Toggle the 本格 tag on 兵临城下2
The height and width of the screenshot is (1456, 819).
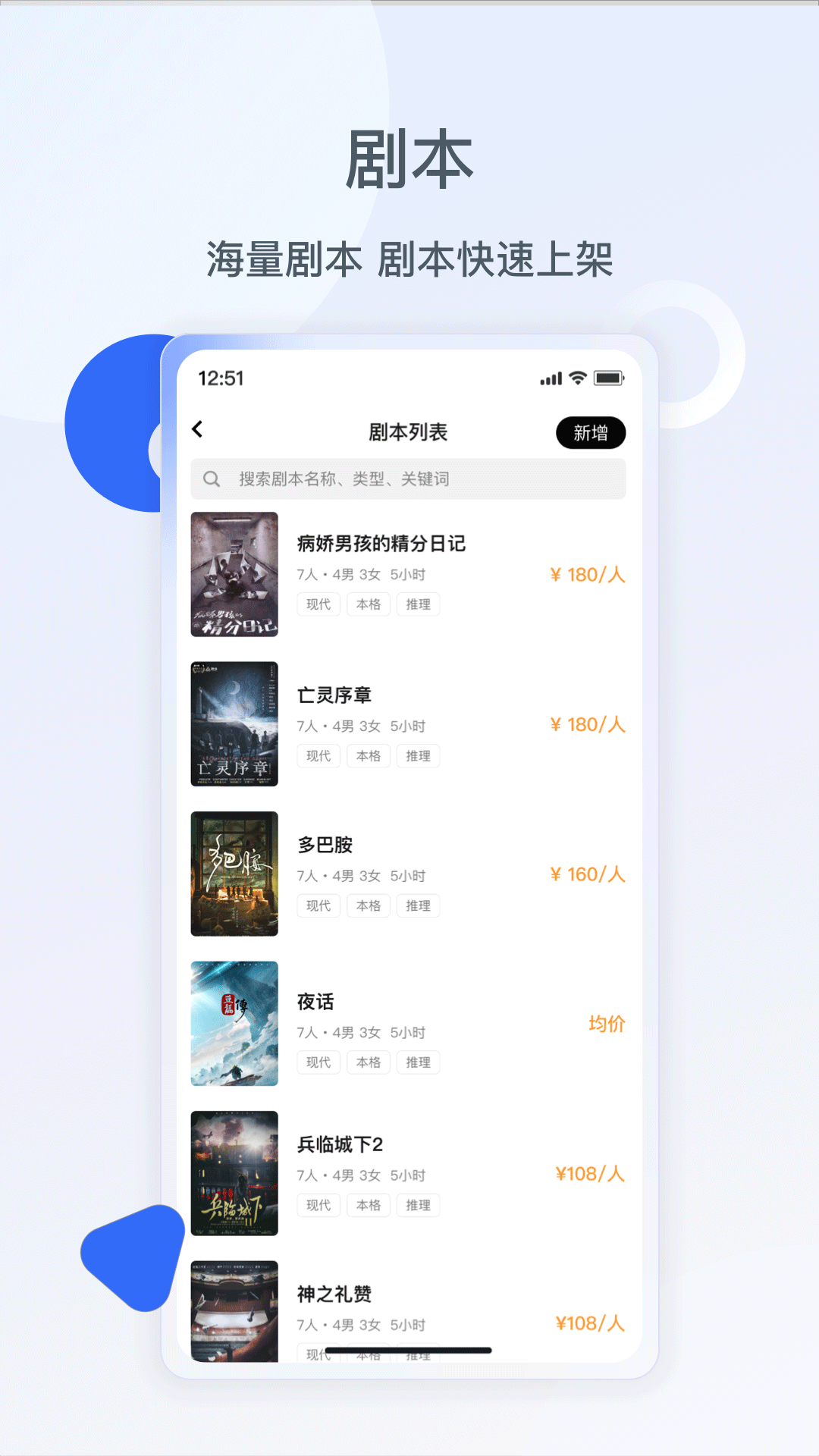[x=368, y=1205]
